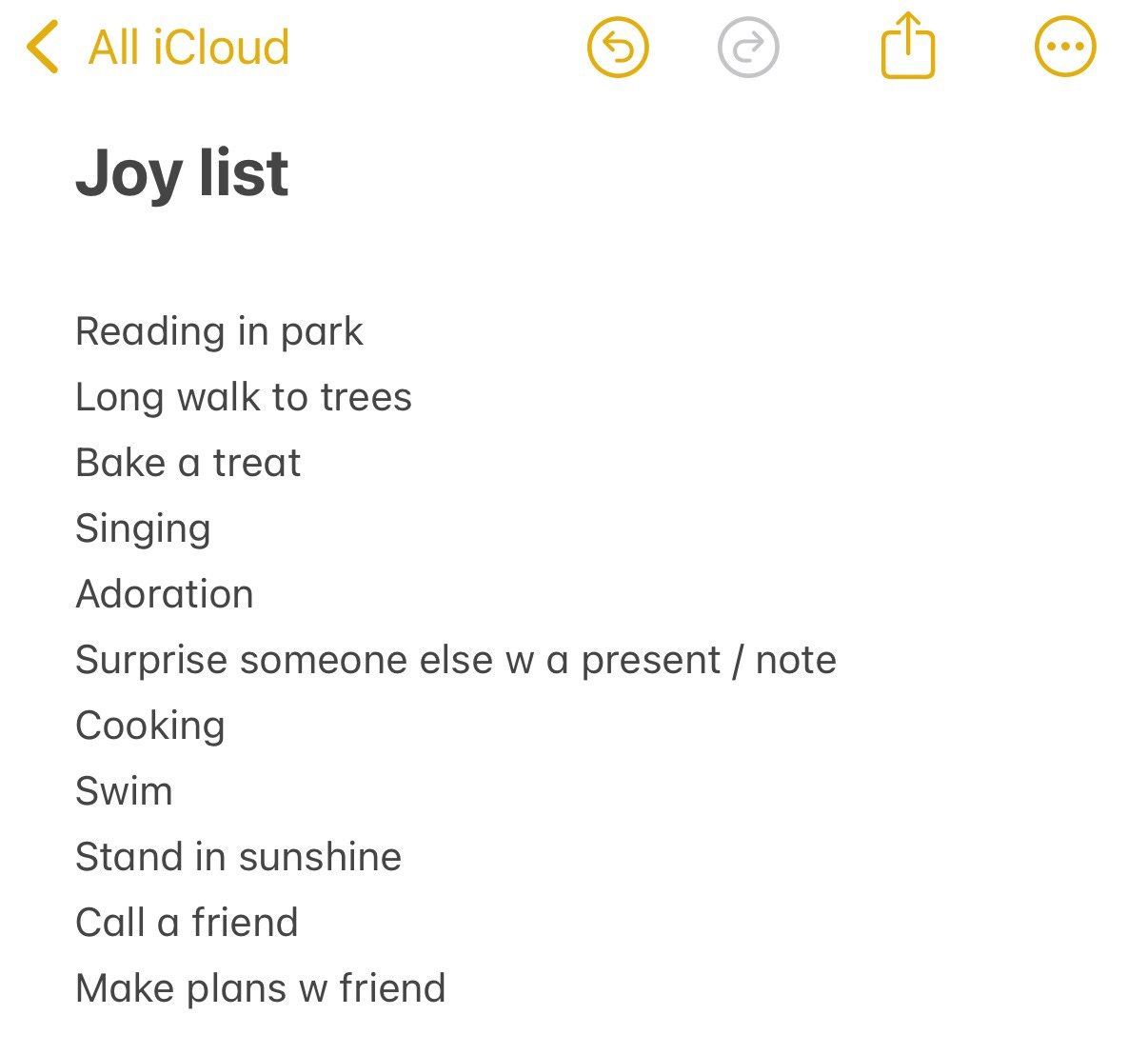Screen dimensions: 1148x1055
Task: Tap the redo arrow icon
Action: click(x=748, y=48)
